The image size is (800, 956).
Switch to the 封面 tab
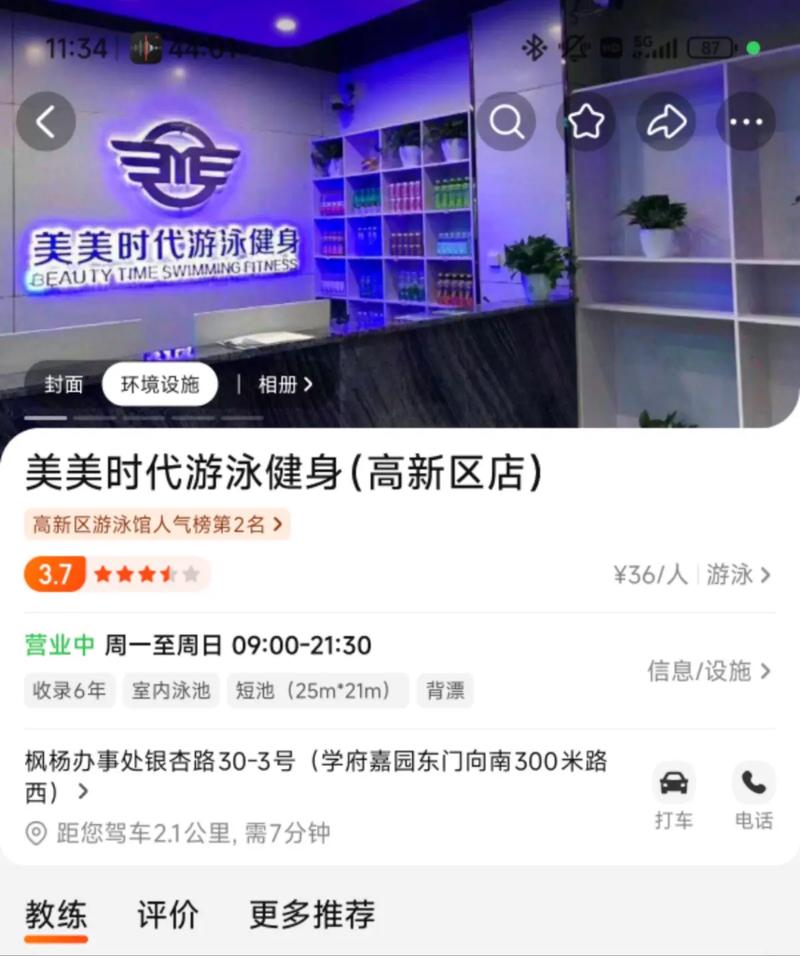coord(63,384)
